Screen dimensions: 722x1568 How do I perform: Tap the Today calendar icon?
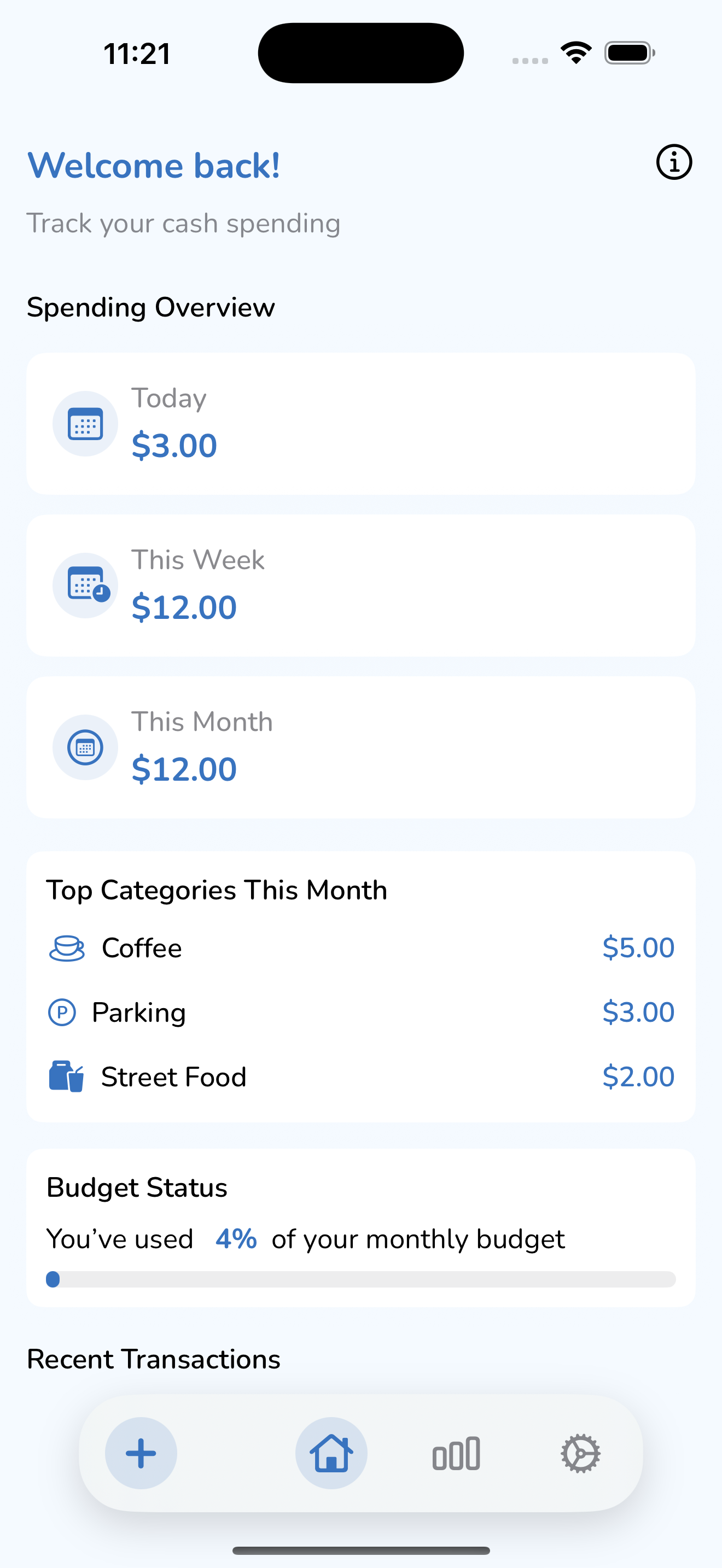click(85, 423)
